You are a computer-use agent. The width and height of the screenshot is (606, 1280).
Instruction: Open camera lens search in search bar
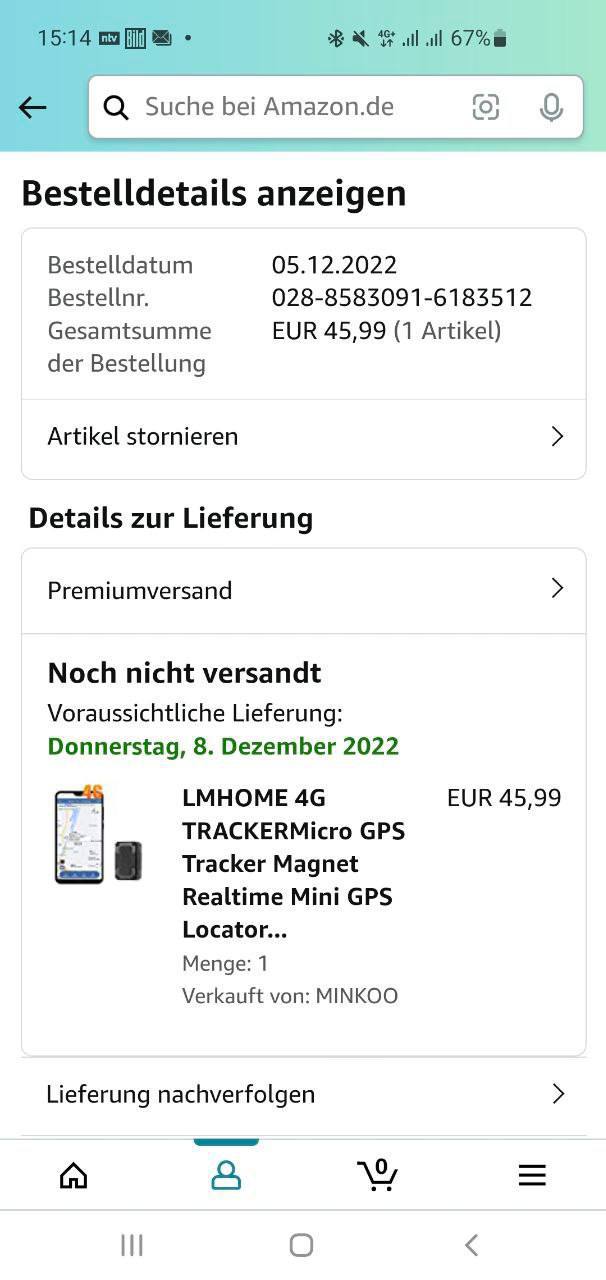pyautogui.click(x=486, y=107)
